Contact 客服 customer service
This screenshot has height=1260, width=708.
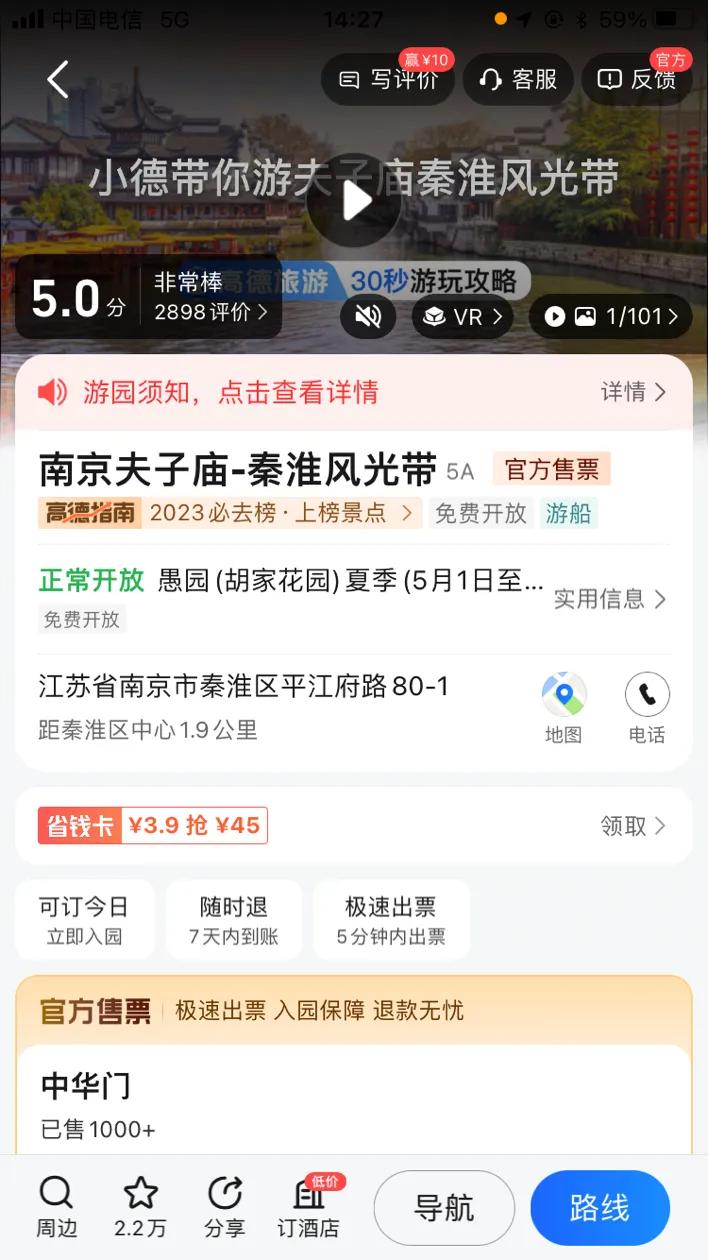(x=517, y=80)
